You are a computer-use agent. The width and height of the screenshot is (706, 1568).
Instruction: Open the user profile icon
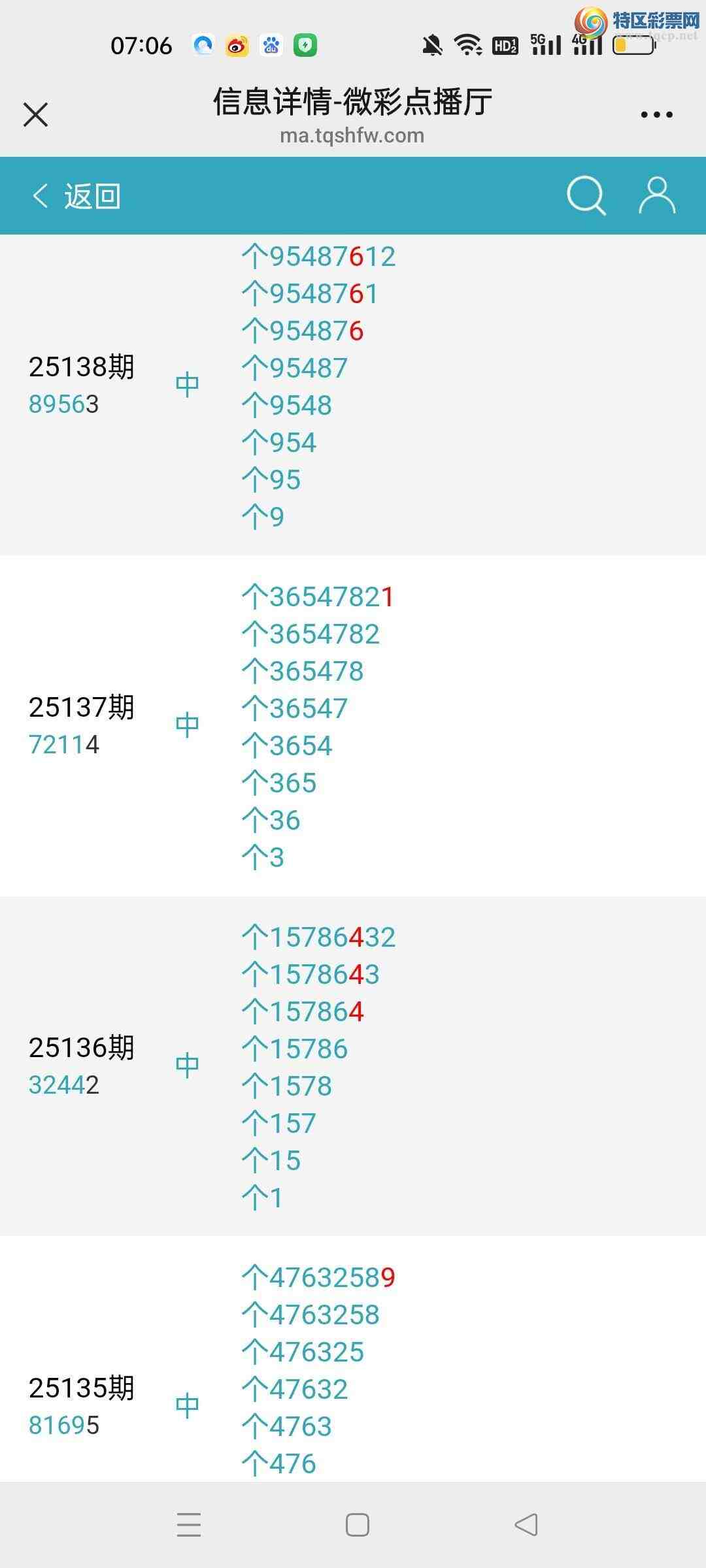click(x=657, y=195)
